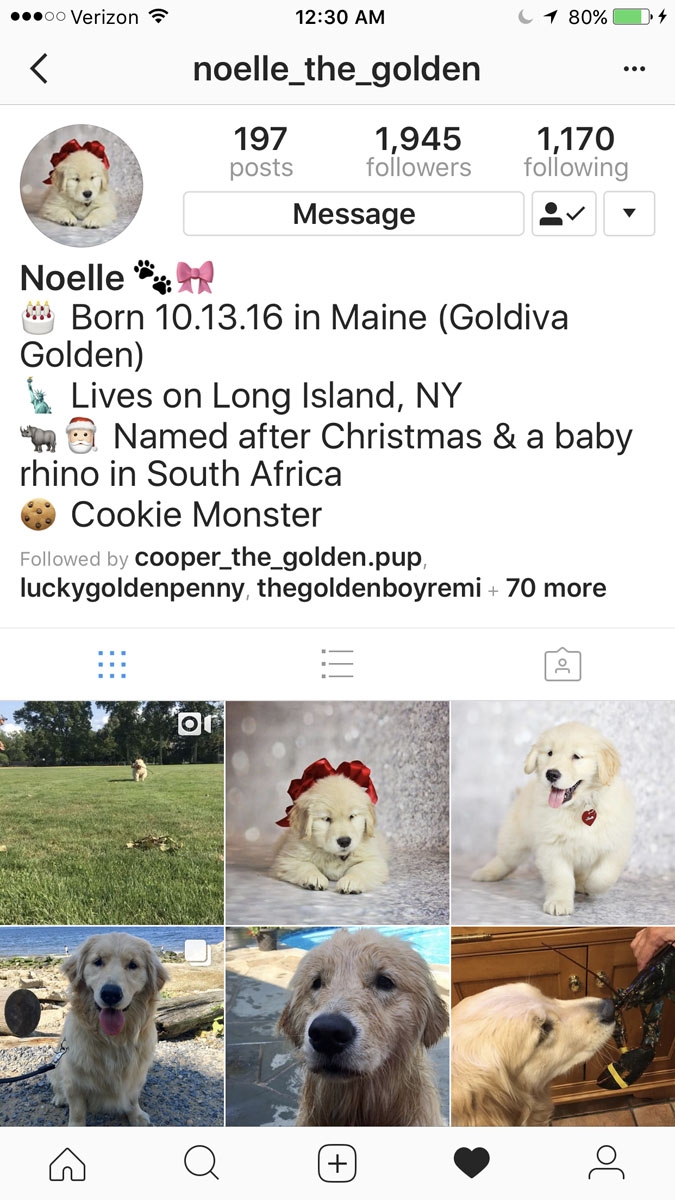Switch to list view tab
This screenshot has height=1200, width=675.
[x=337, y=664]
